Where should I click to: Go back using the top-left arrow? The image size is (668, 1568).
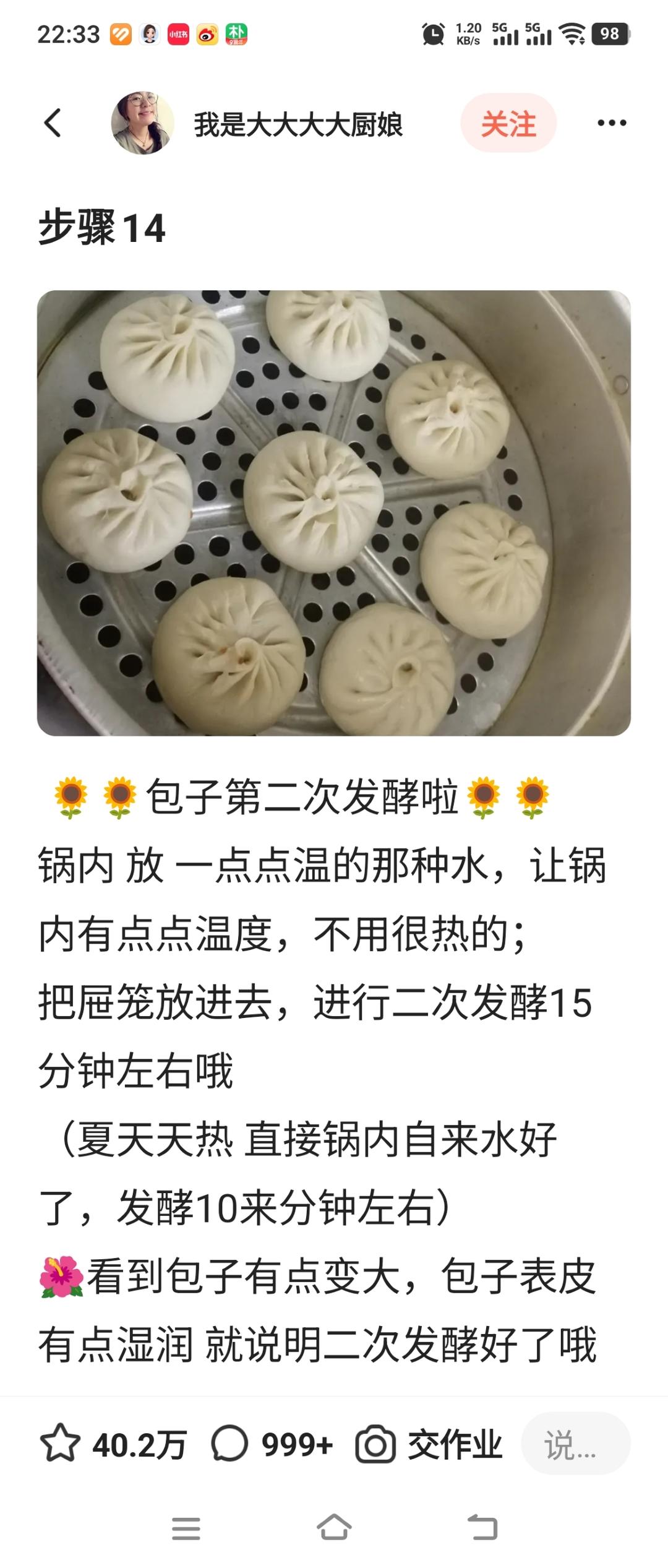tap(53, 123)
